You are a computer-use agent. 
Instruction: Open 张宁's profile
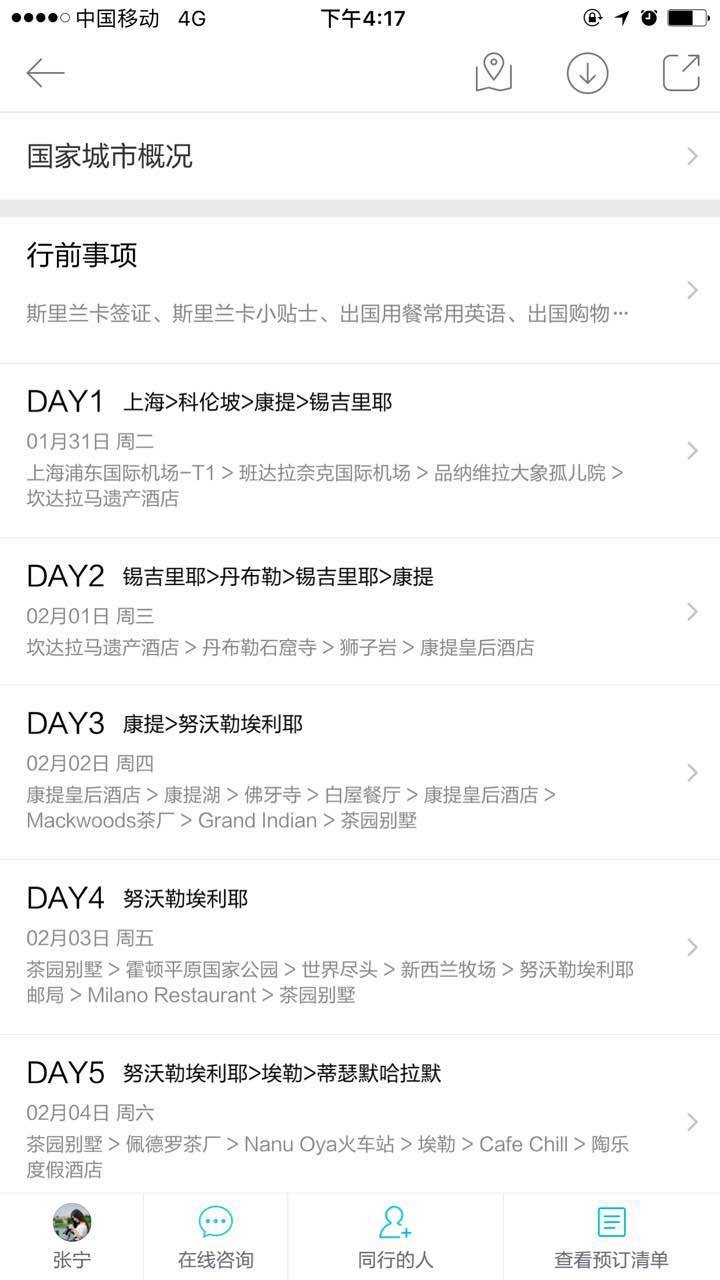pyautogui.click(x=72, y=1237)
